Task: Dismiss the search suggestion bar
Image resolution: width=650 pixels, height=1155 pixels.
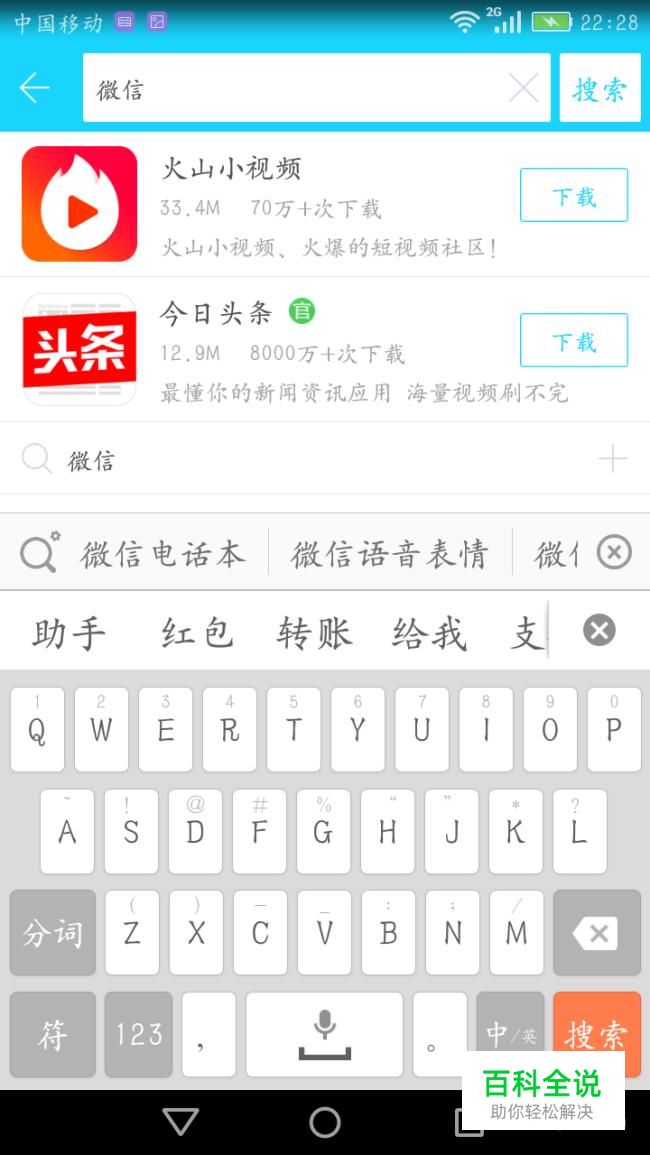Action: (614, 552)
